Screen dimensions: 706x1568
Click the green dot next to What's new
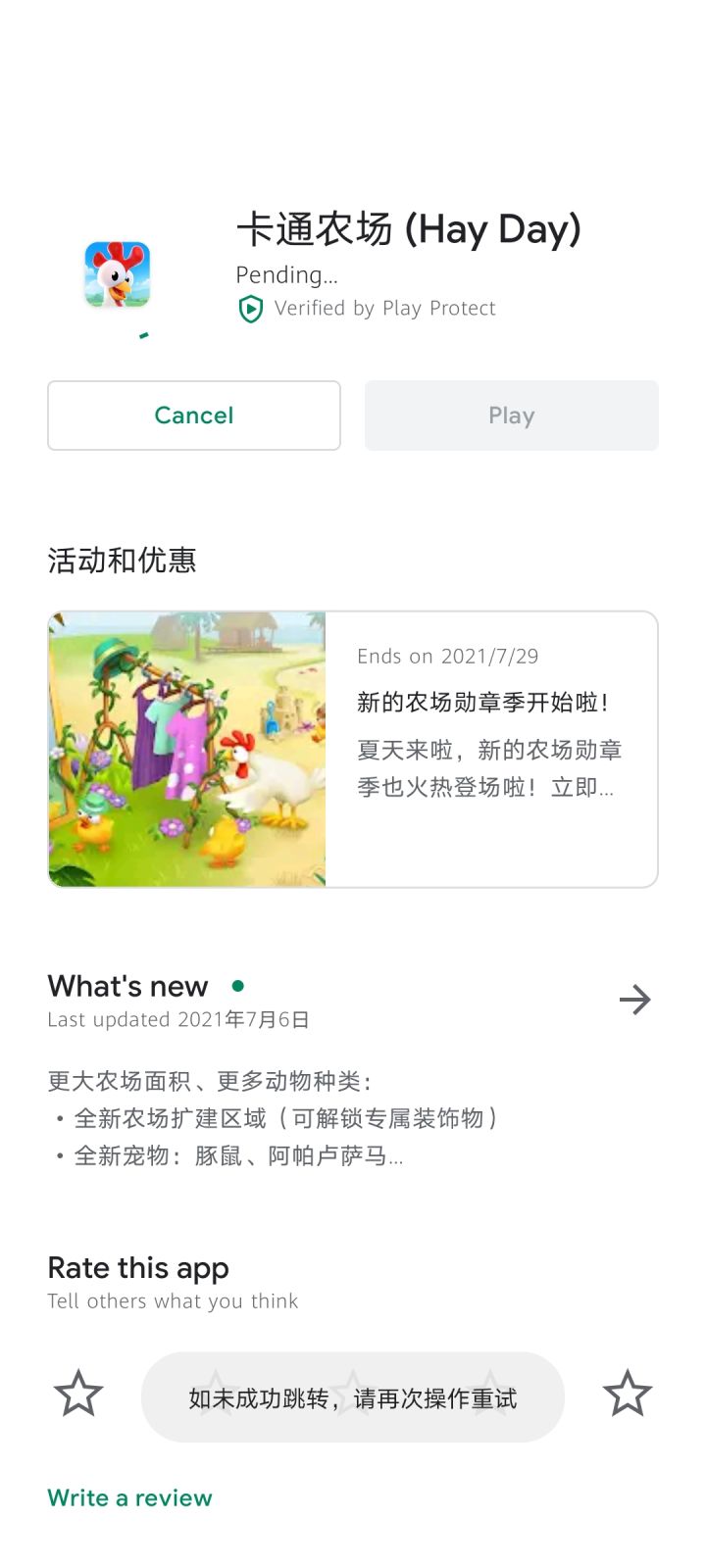(238, 987)
